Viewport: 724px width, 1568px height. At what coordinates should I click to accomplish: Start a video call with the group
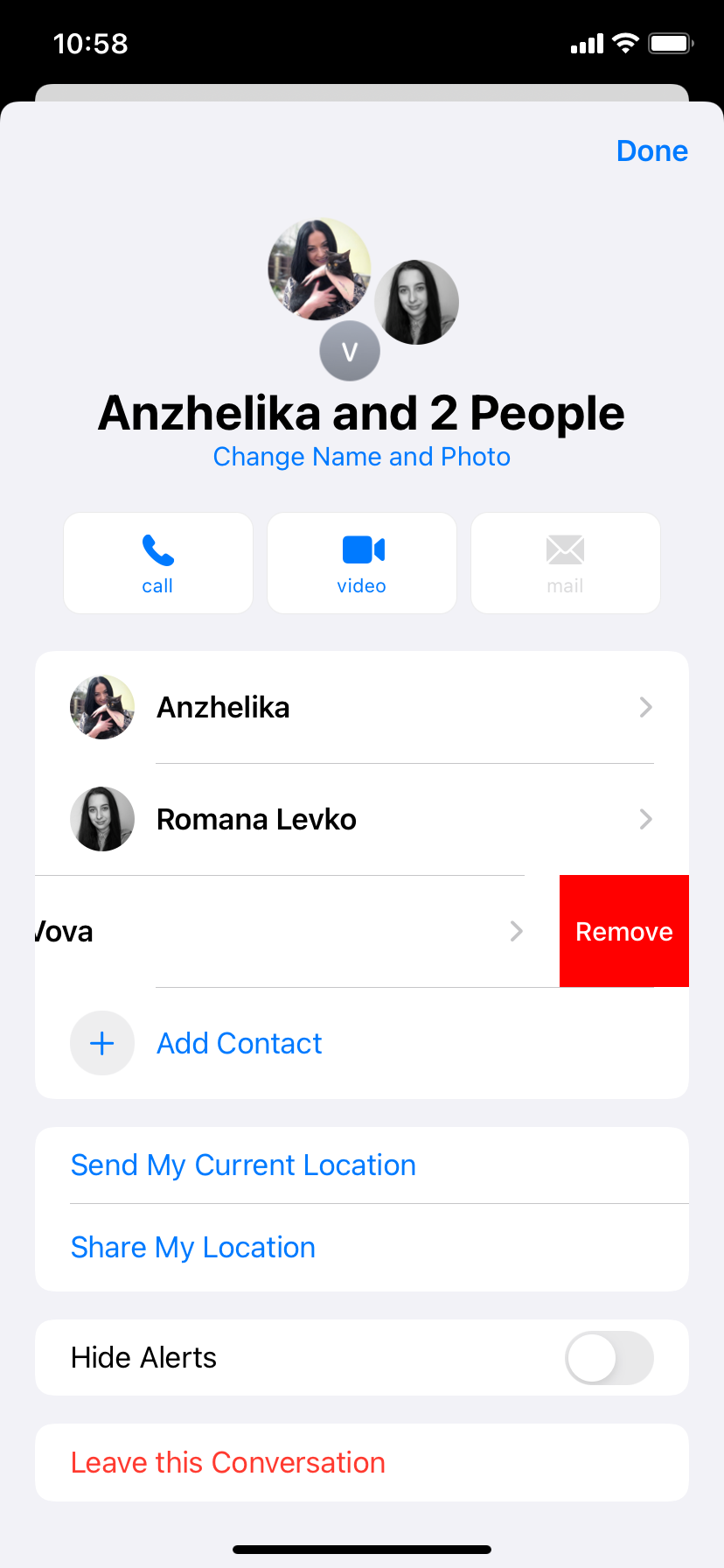tap(361, 563)
